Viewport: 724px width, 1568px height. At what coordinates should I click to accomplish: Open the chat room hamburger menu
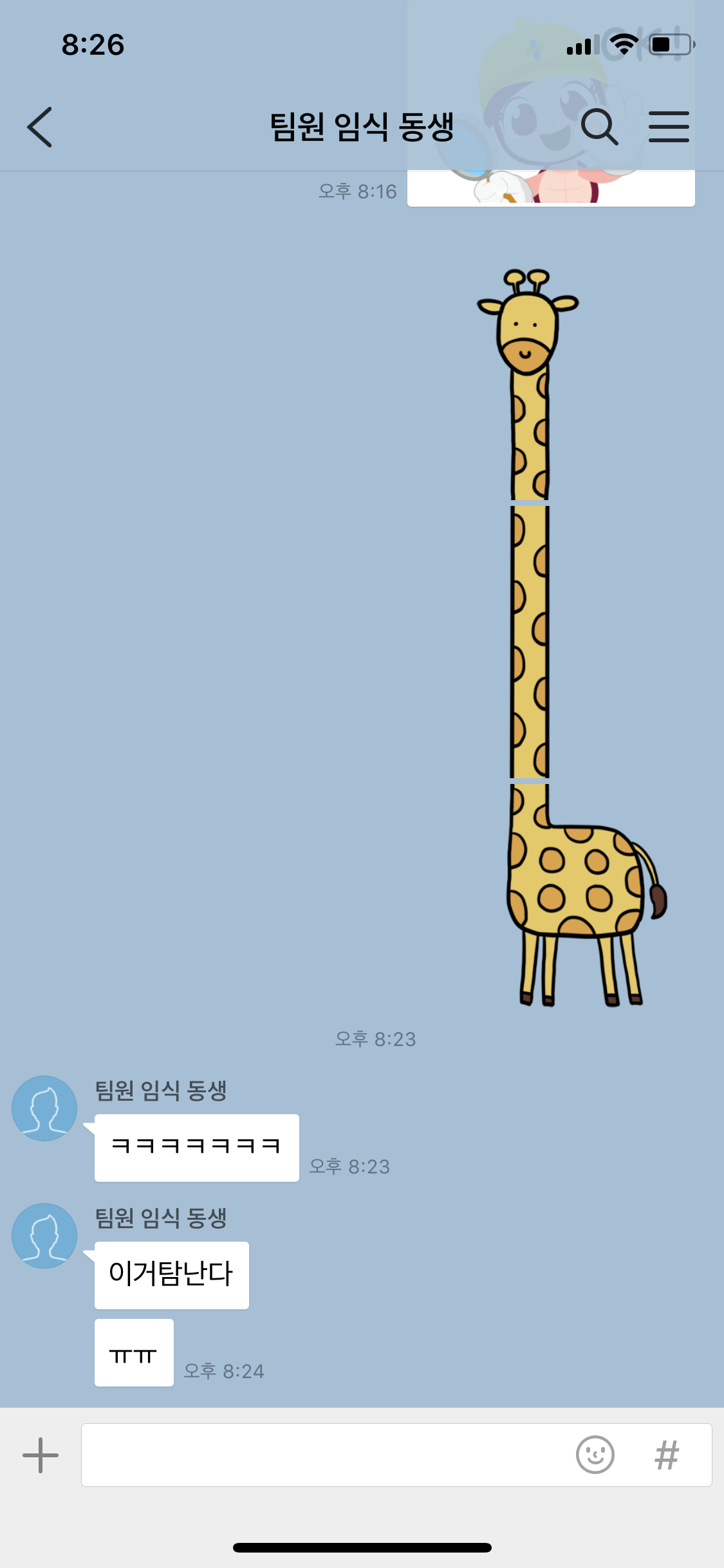click(x=669, y=127)
